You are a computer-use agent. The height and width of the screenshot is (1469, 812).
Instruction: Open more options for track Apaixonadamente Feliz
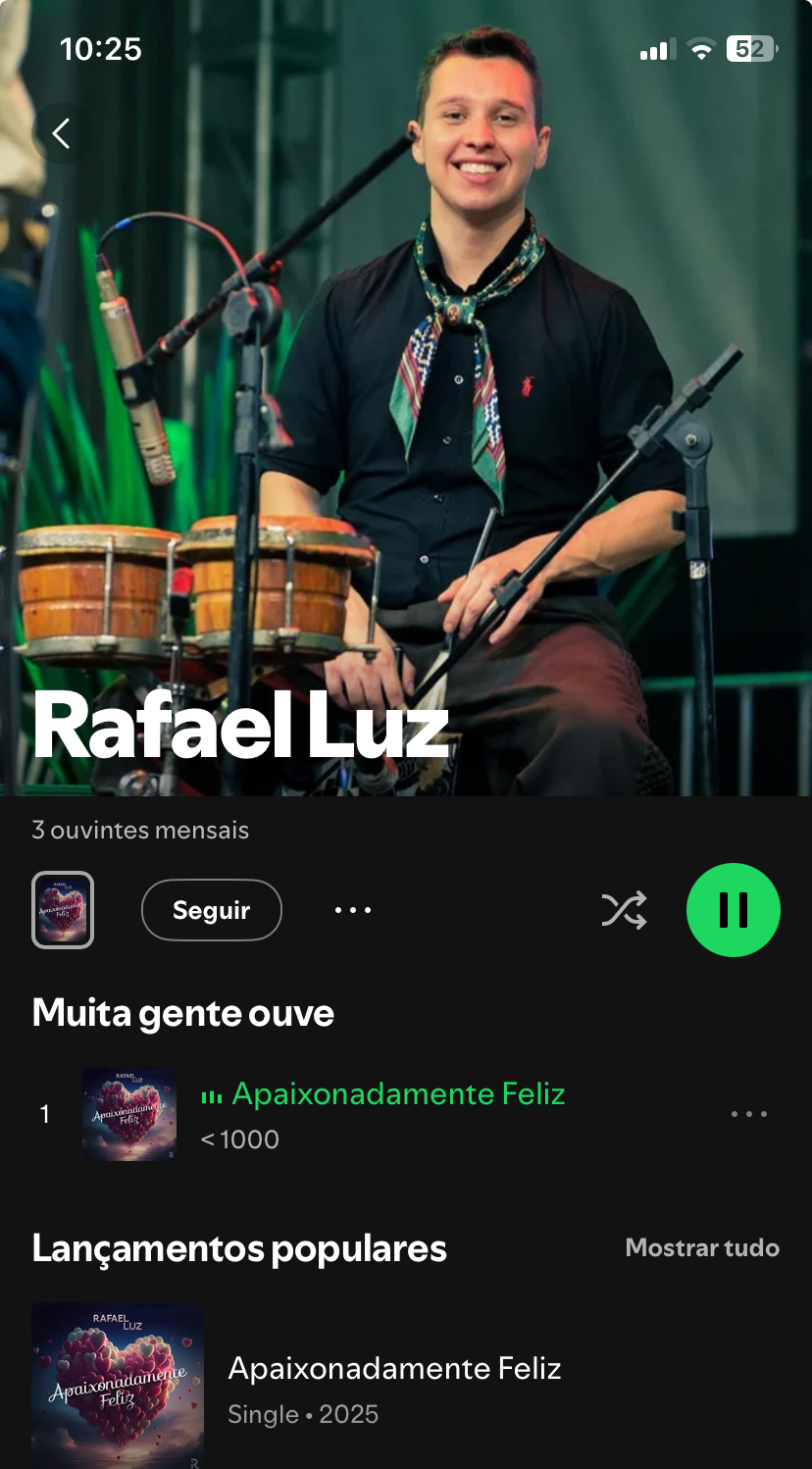click(749, 1114)
